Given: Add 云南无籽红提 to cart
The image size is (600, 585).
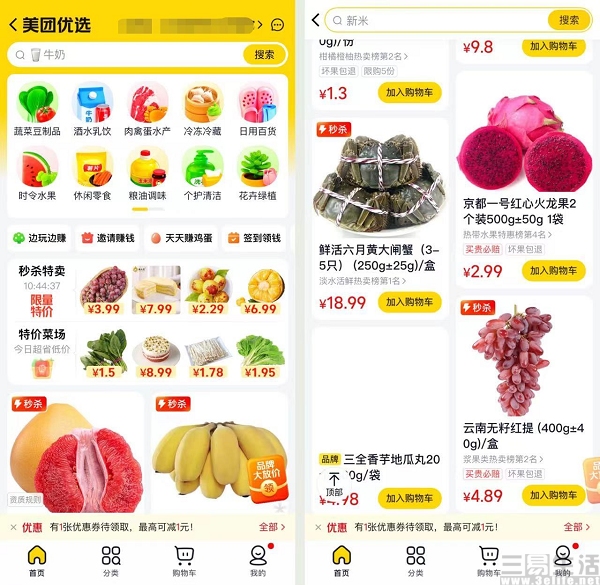Looking at the screenshot, I should click(553, 495).
